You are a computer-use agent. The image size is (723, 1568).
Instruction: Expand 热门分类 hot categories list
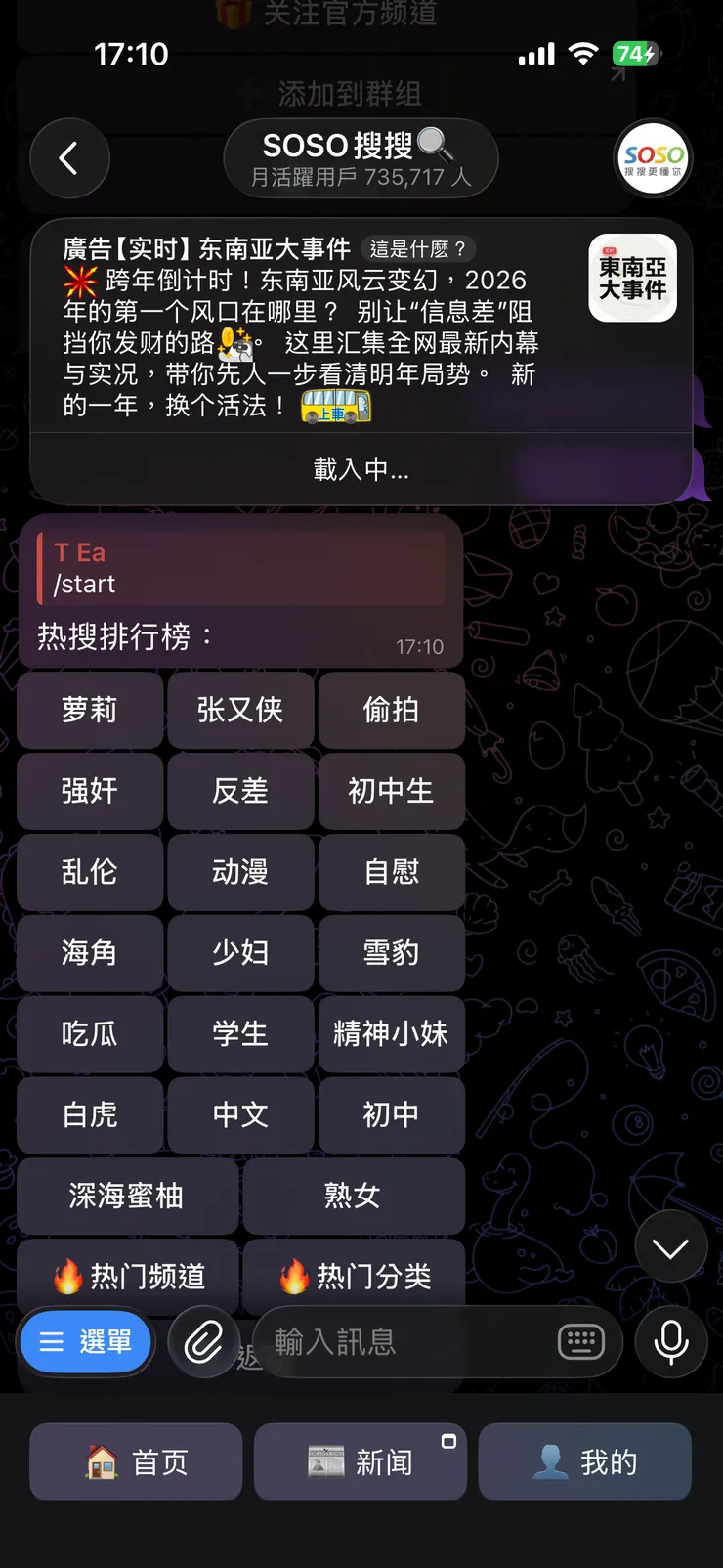click(355, 1276)
